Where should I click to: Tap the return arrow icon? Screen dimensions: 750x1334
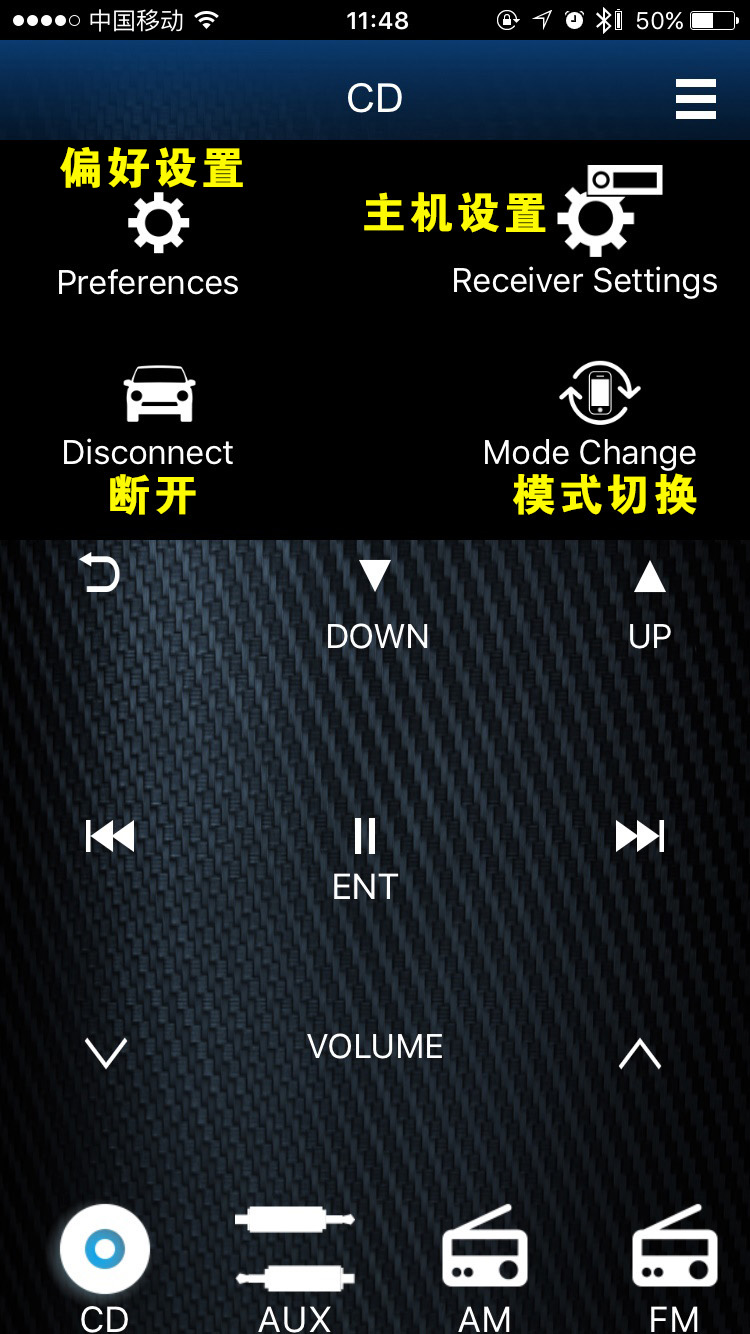[x=100, y=575]
